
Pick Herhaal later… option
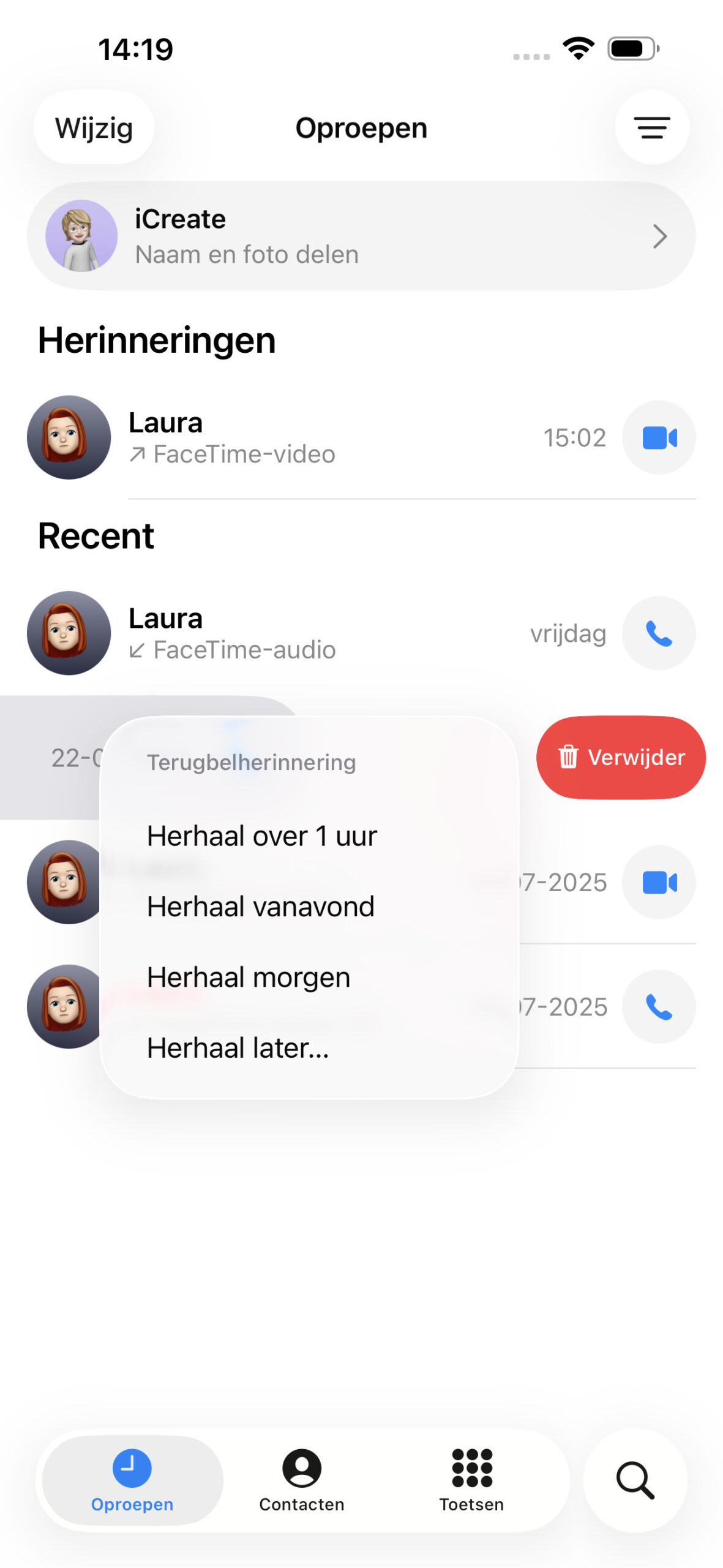238,1048
